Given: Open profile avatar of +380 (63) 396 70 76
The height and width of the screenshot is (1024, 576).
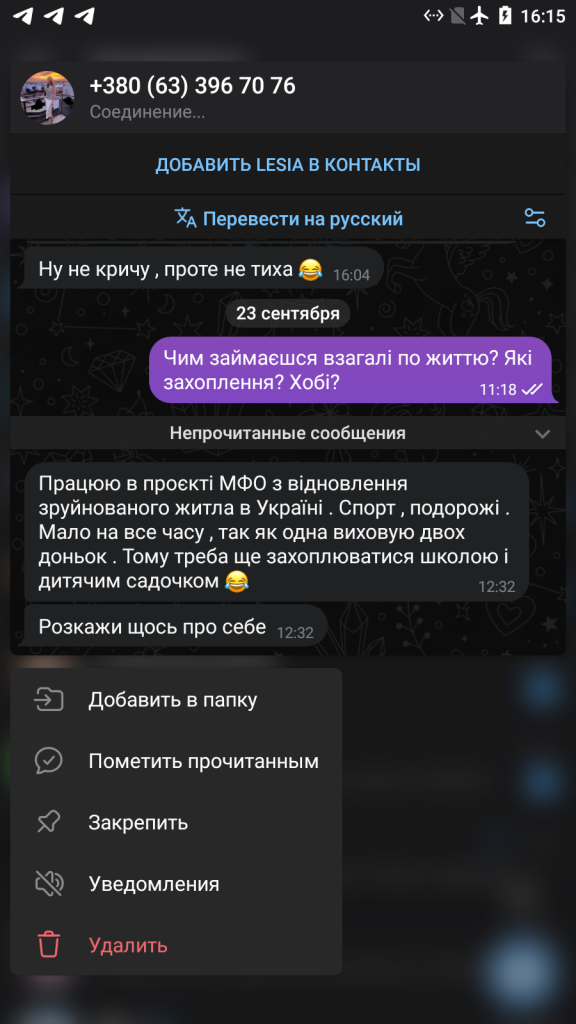Looking at the screenshot, I should [x=47, y=98].
